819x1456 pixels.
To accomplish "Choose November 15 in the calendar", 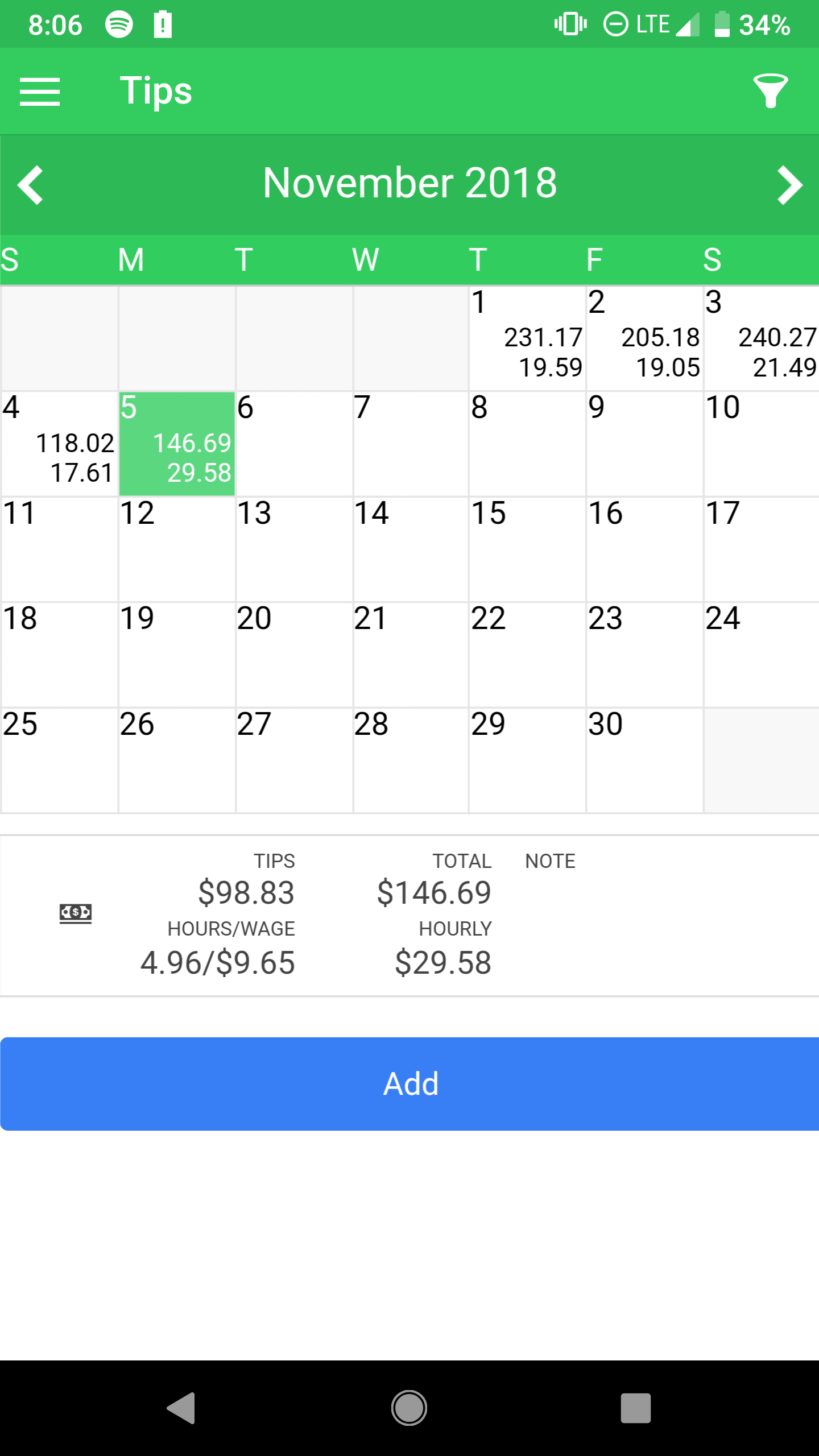I will [527, 549].
